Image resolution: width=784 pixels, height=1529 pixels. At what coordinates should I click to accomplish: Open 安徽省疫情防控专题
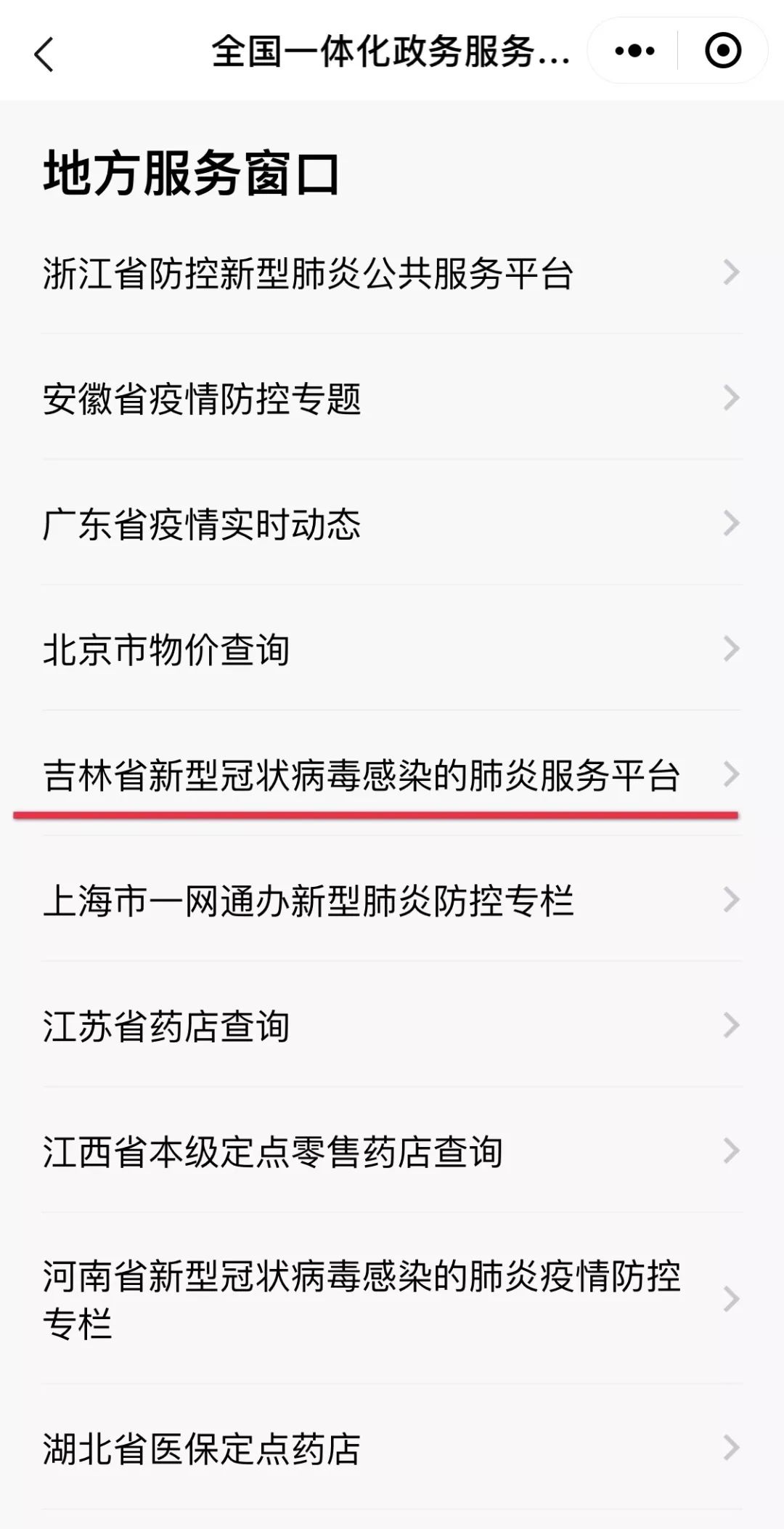tap(392, 398)
